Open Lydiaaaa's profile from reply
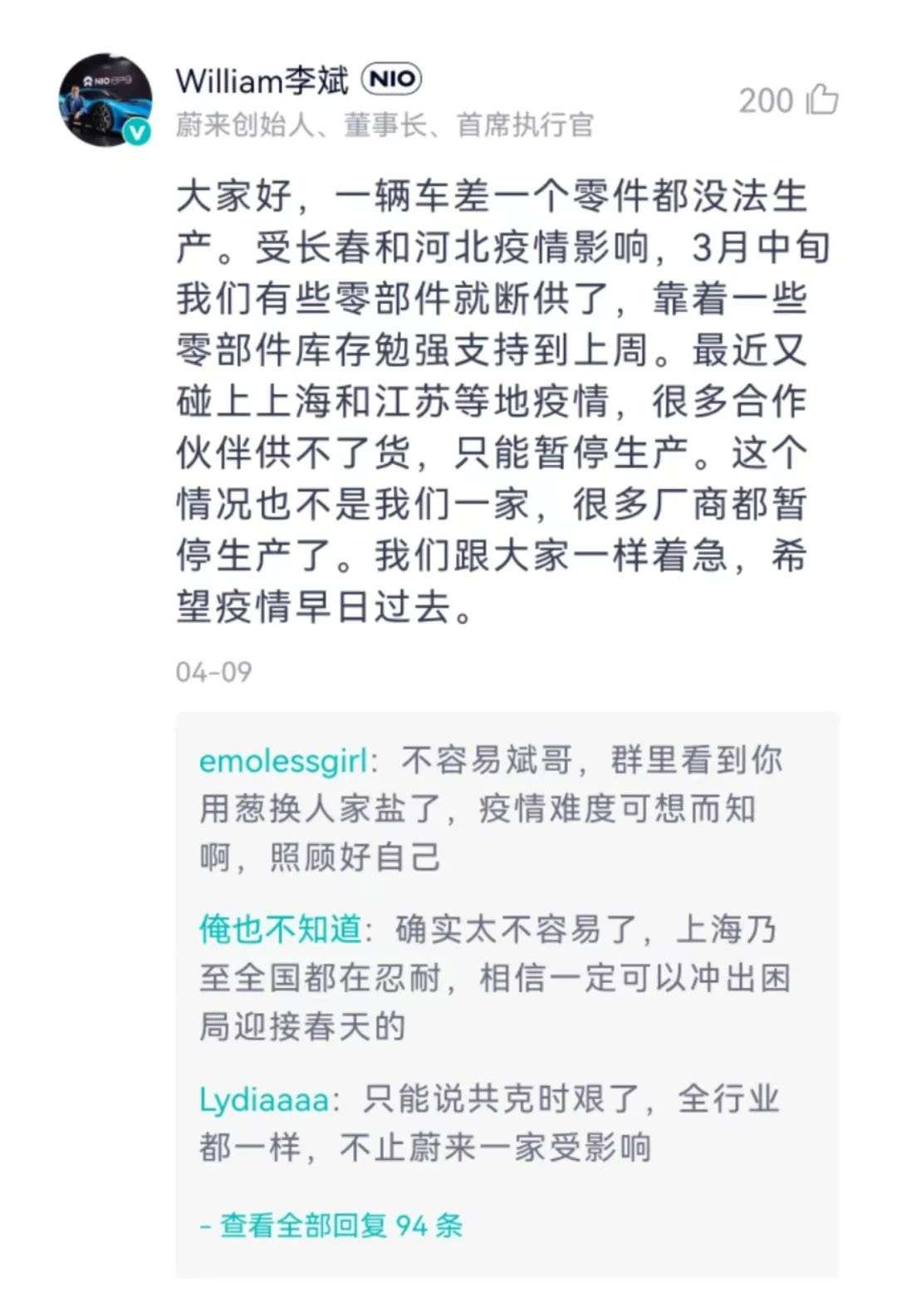The height and width of the screenshot is (1316, 897). (264, 1100)
